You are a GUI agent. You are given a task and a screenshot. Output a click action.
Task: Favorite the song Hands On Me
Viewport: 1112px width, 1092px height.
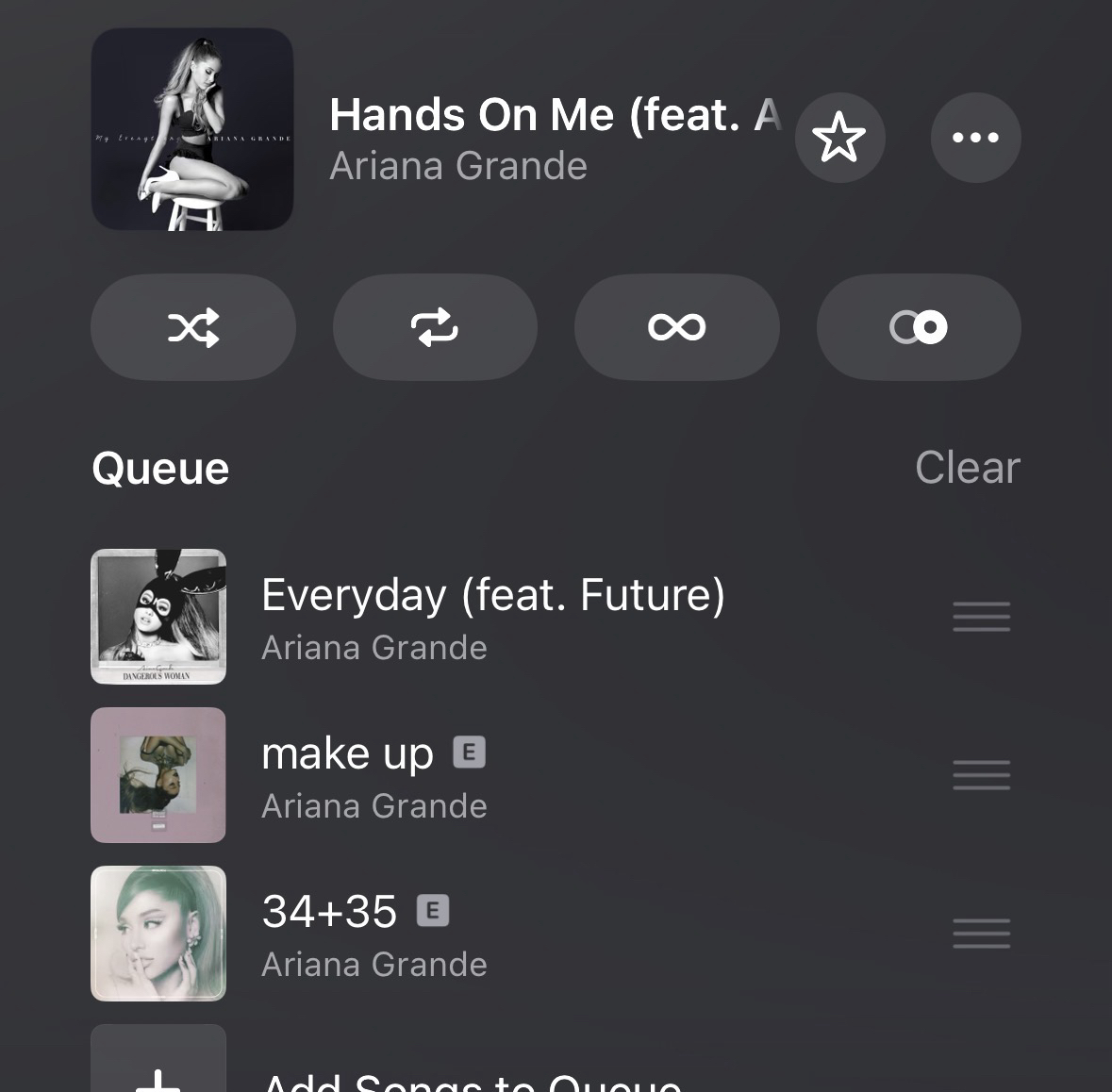click(x=839, y=138)
